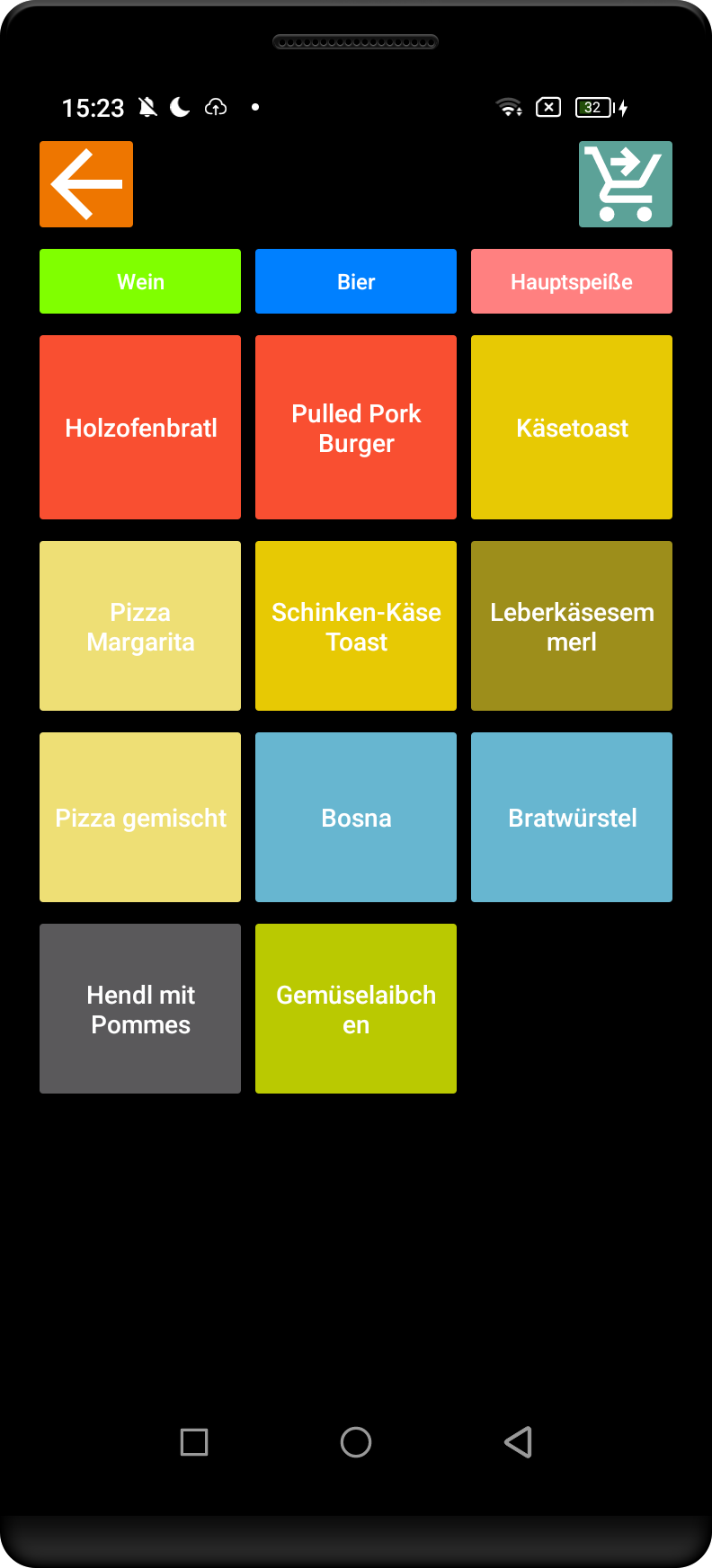
Task: Switch to the Bier category
Action: pos(355,280)
